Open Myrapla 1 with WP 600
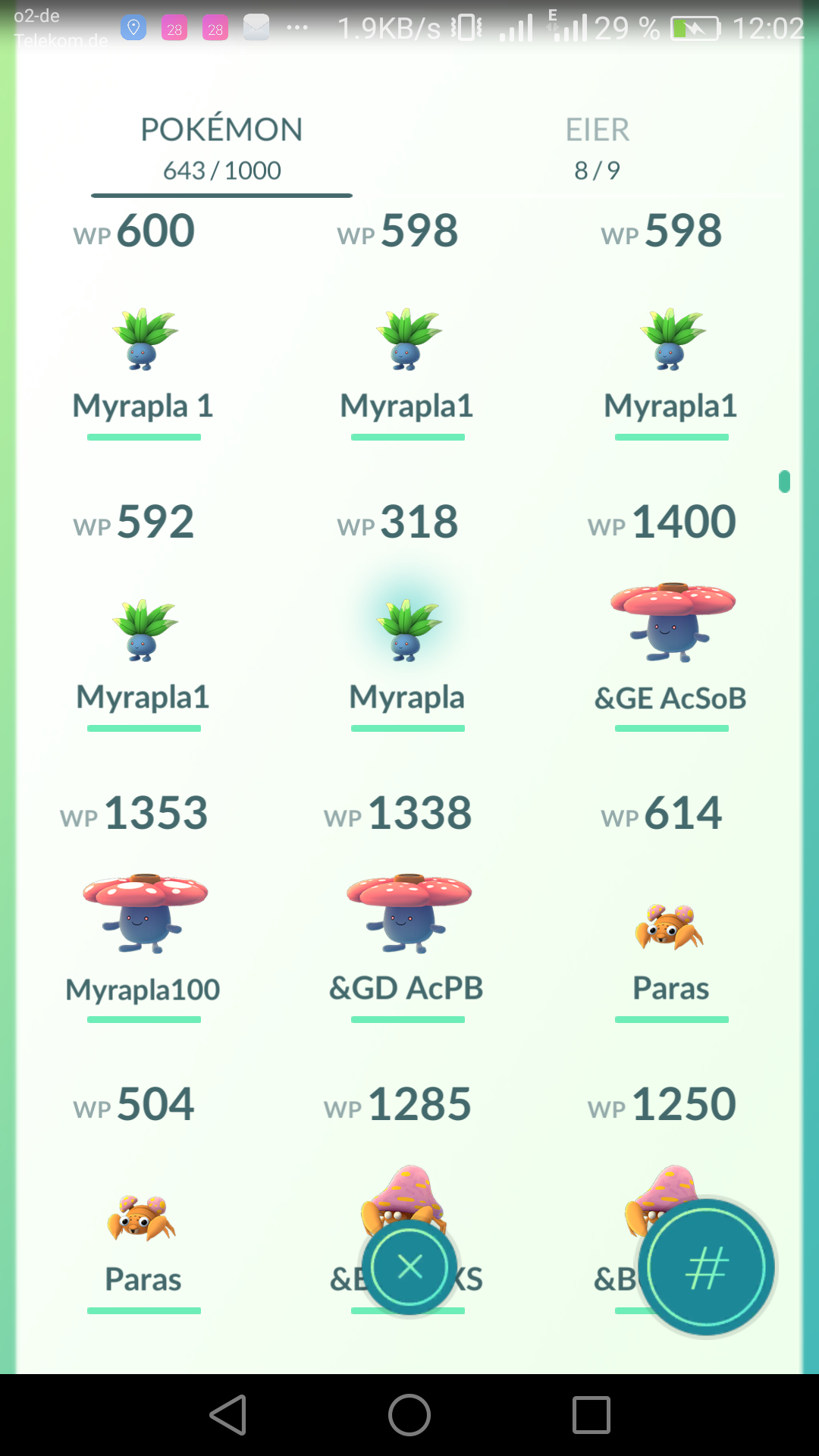Viewport: 819px width, 1456px height. [143, 326]
